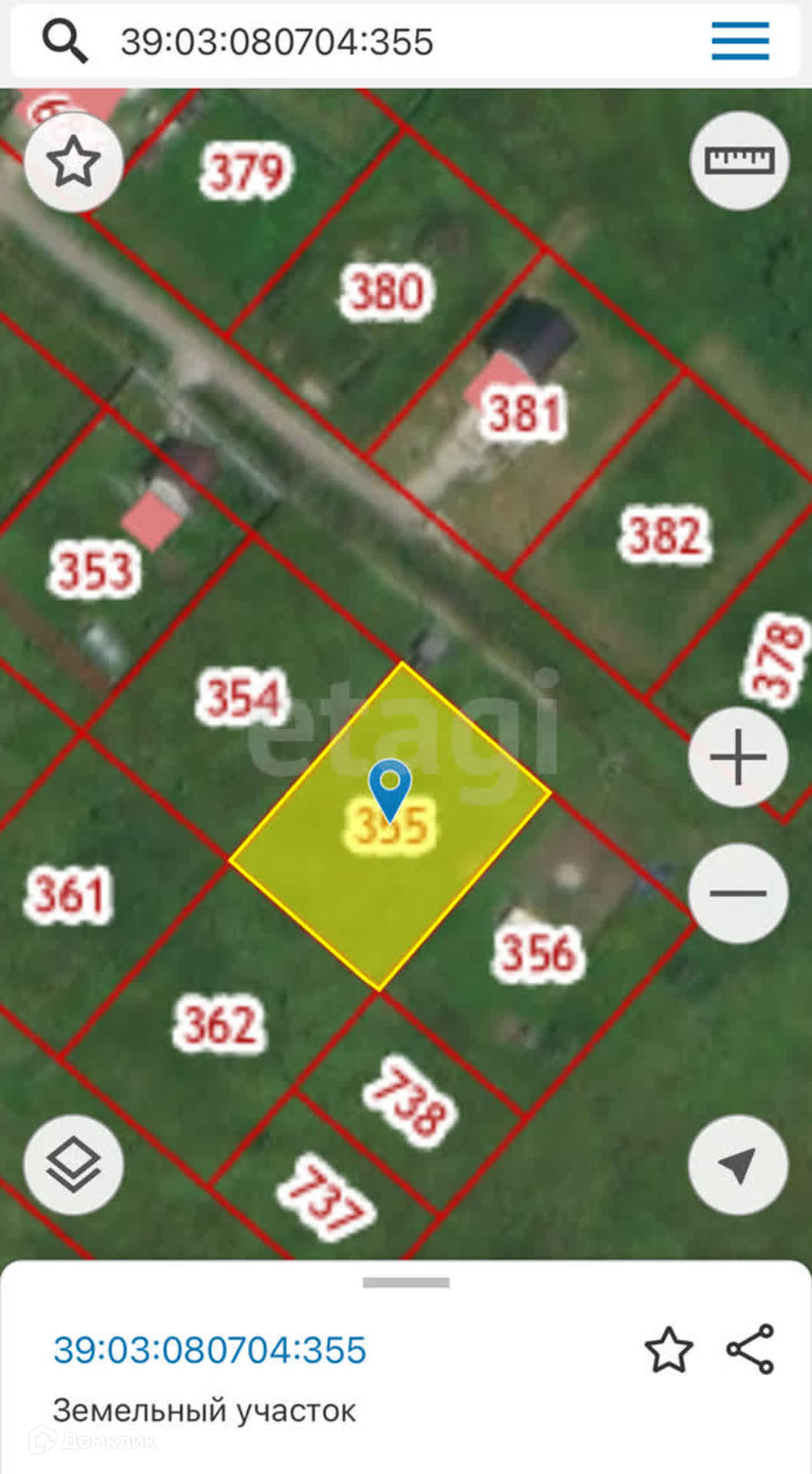Tap the magnifier search icon
This screenshot has height=1474, width=812.
click(x=64, y=41)
